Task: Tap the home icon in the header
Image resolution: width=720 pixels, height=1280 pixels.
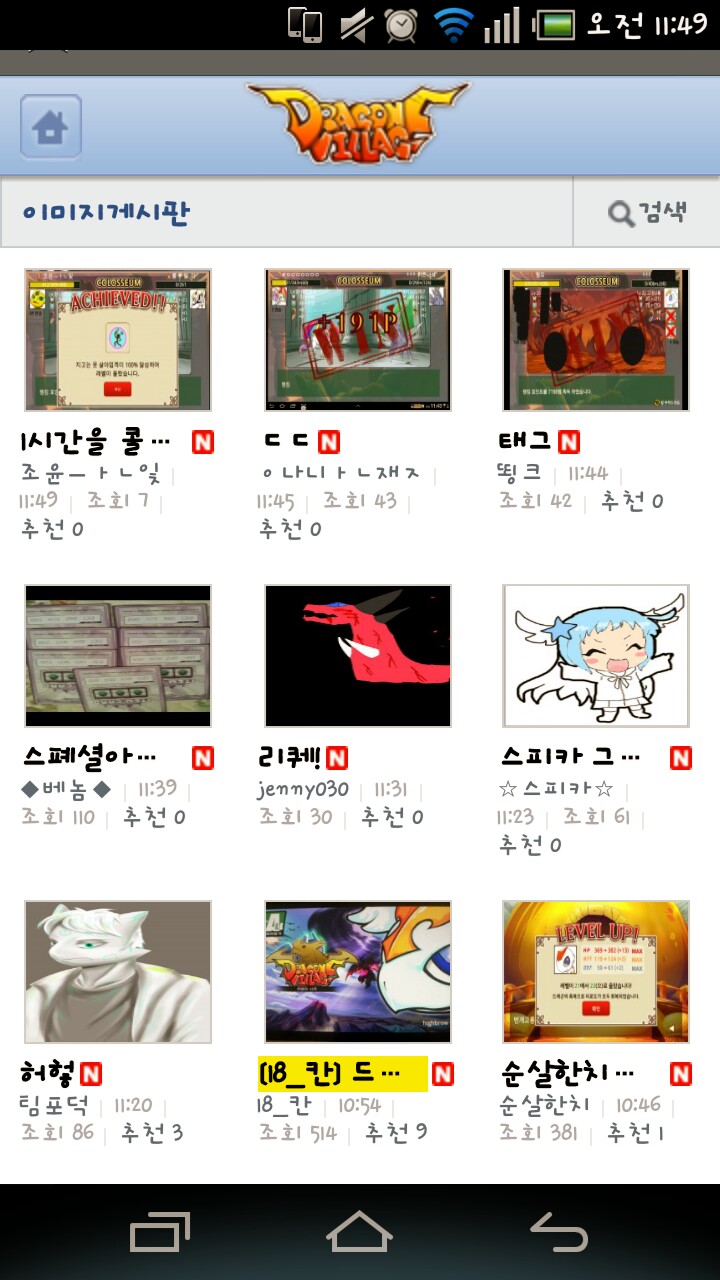Action: (51, 127)
